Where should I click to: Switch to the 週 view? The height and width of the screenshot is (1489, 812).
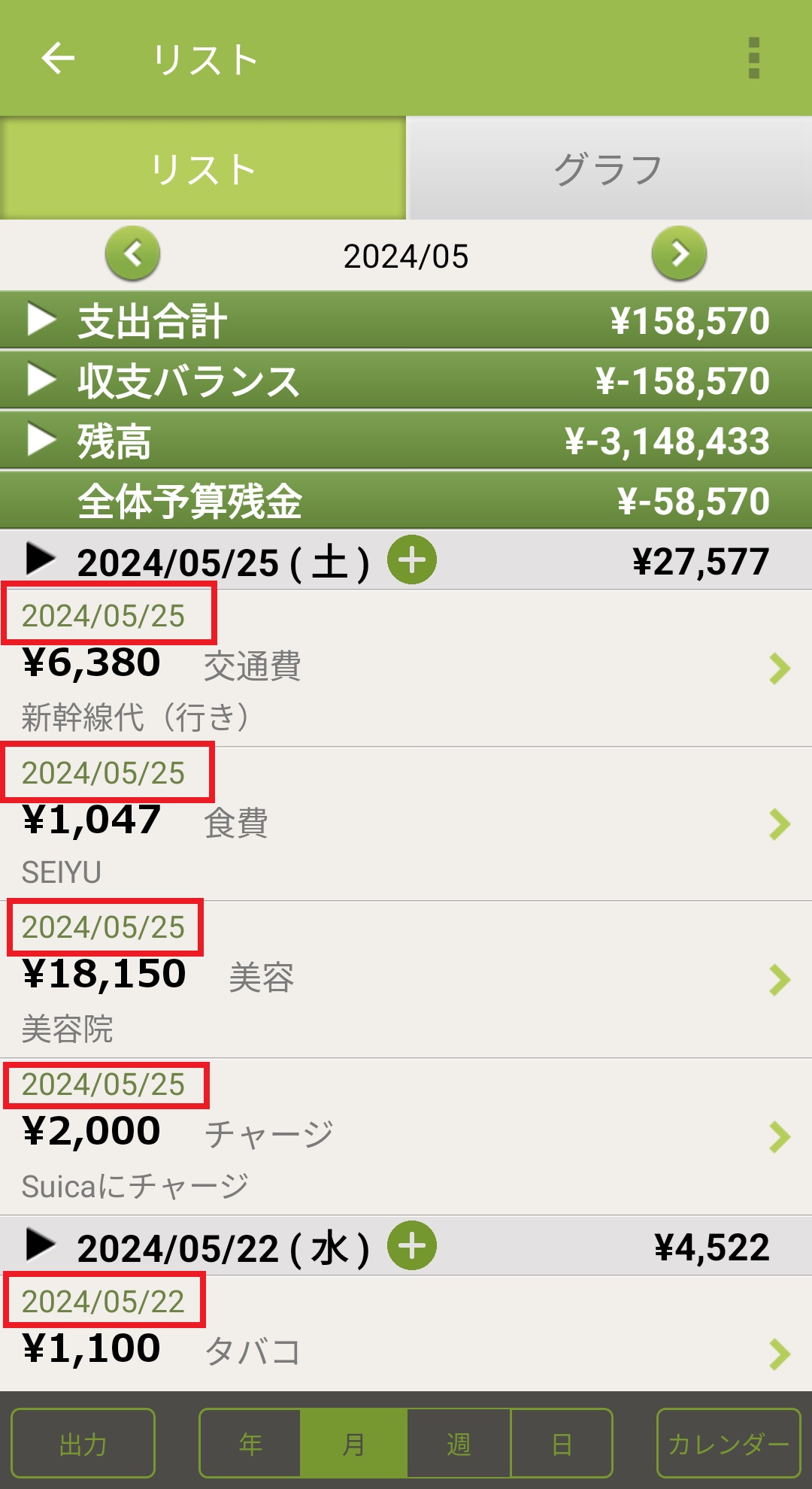coord(459,1443)
